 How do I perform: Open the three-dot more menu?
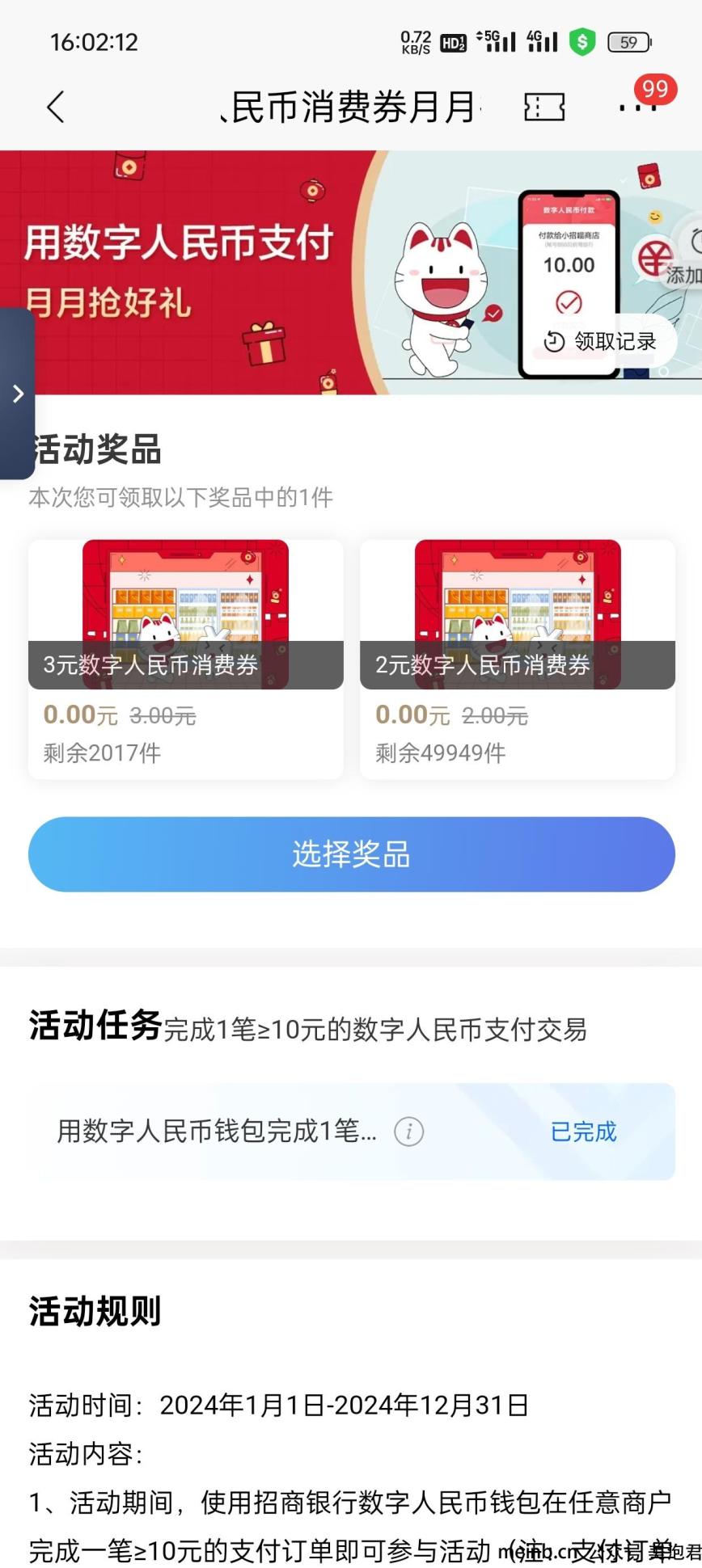[x=636, y=107]
